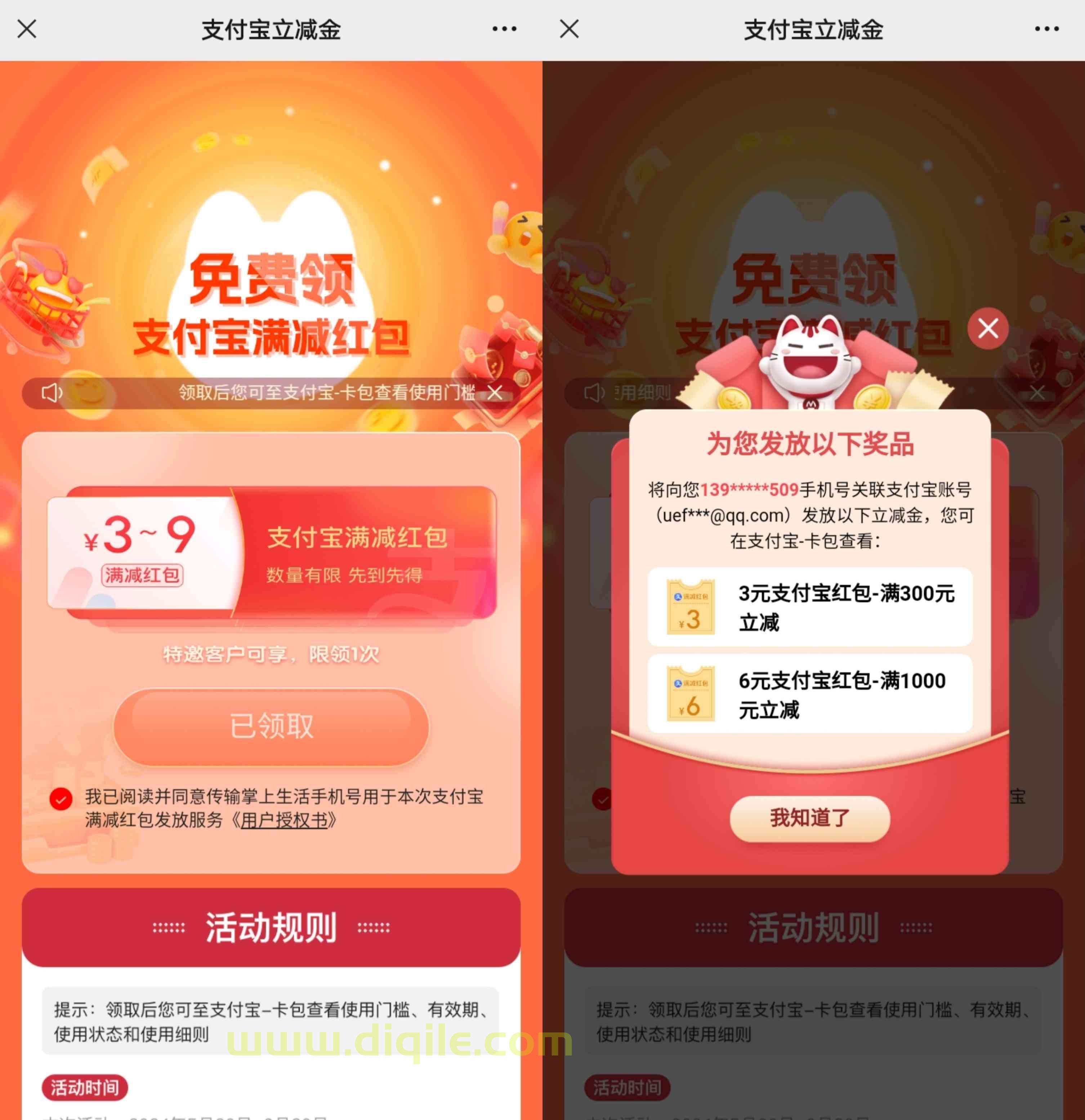Uncheck the phone number authorization agreement checkbox
This screenshot has width=1085, height=1120.
tap(61, 799)
